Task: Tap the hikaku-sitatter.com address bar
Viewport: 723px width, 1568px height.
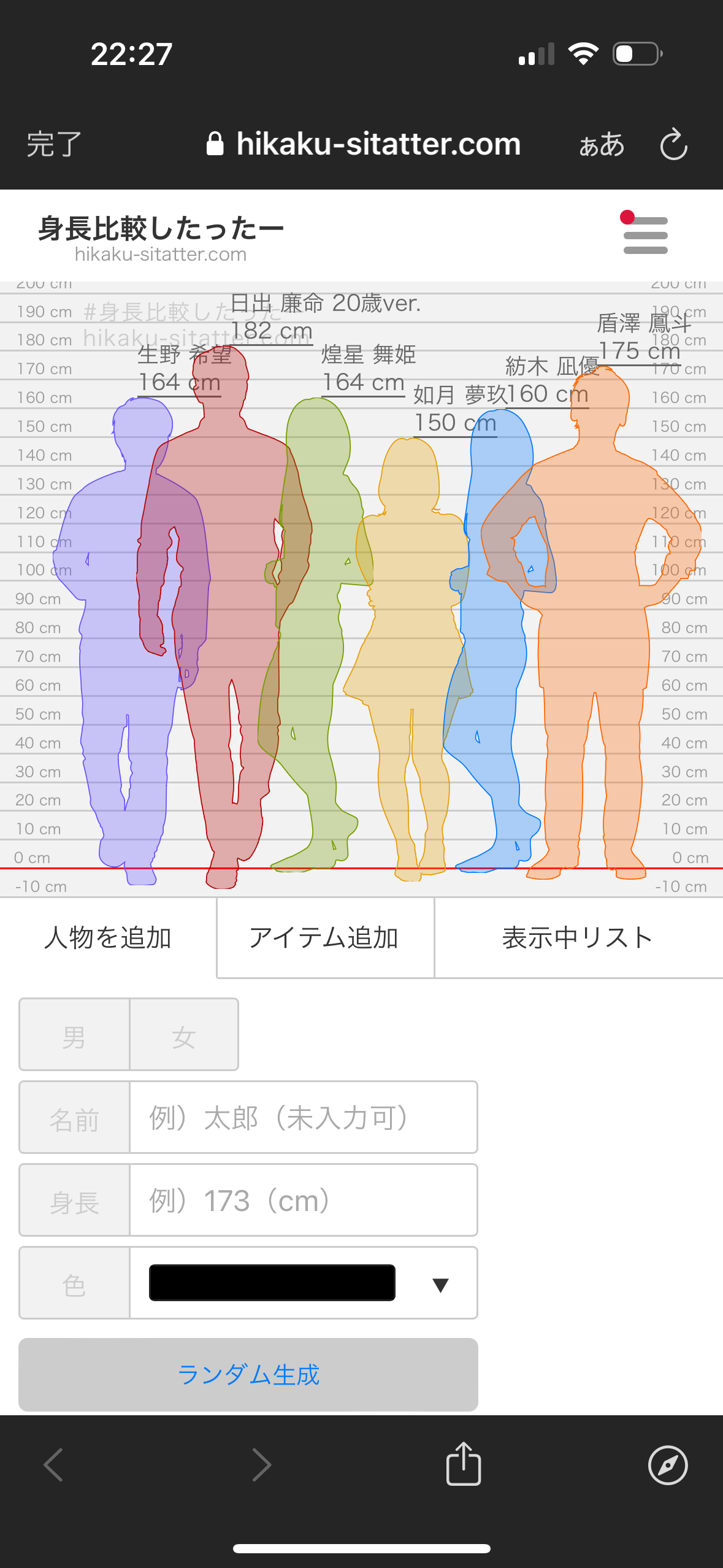Action: point(364,145)
